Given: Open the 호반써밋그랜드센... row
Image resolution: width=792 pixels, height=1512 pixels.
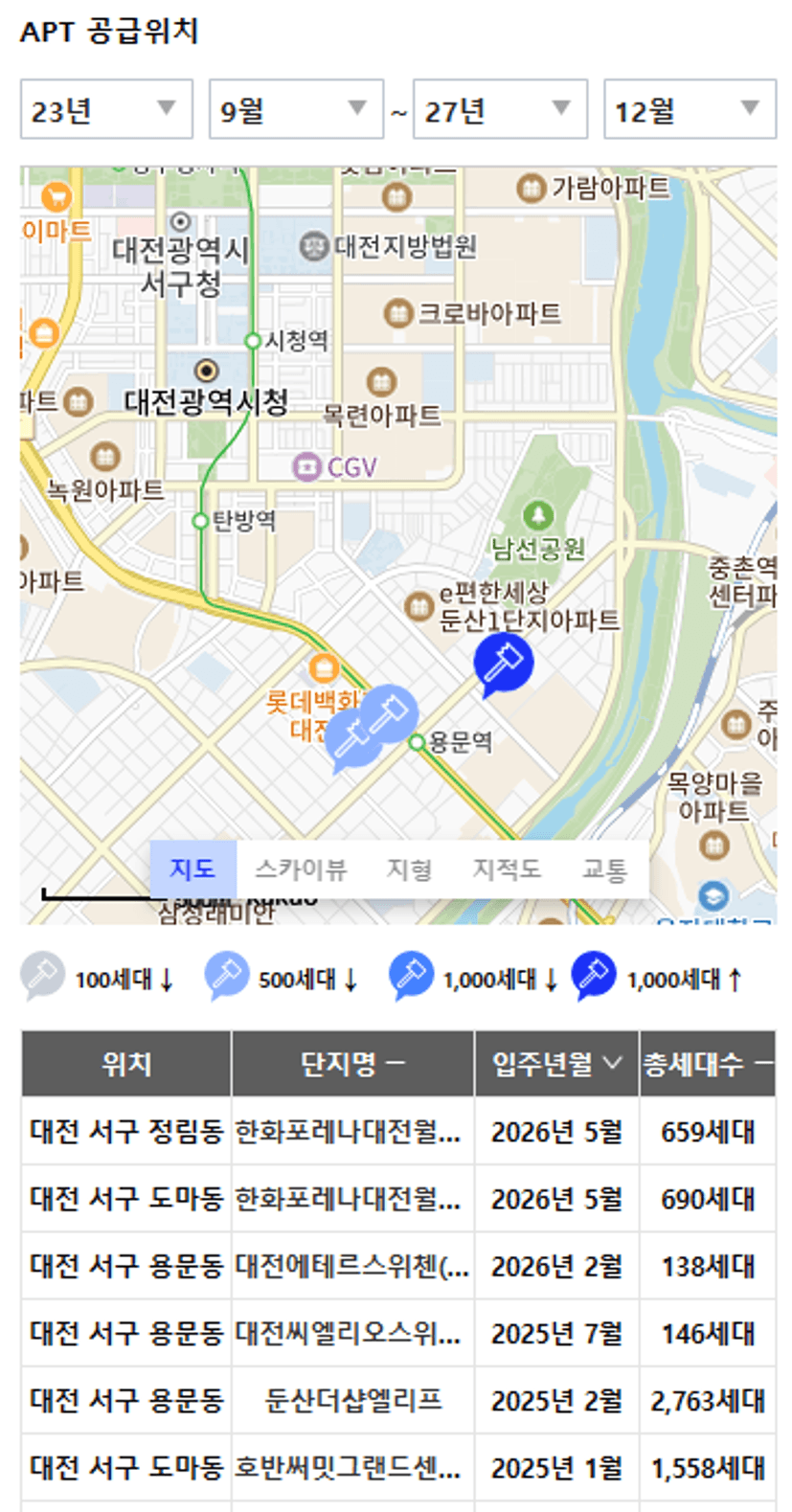Looking at the screenshot, I should point(397,1467).
